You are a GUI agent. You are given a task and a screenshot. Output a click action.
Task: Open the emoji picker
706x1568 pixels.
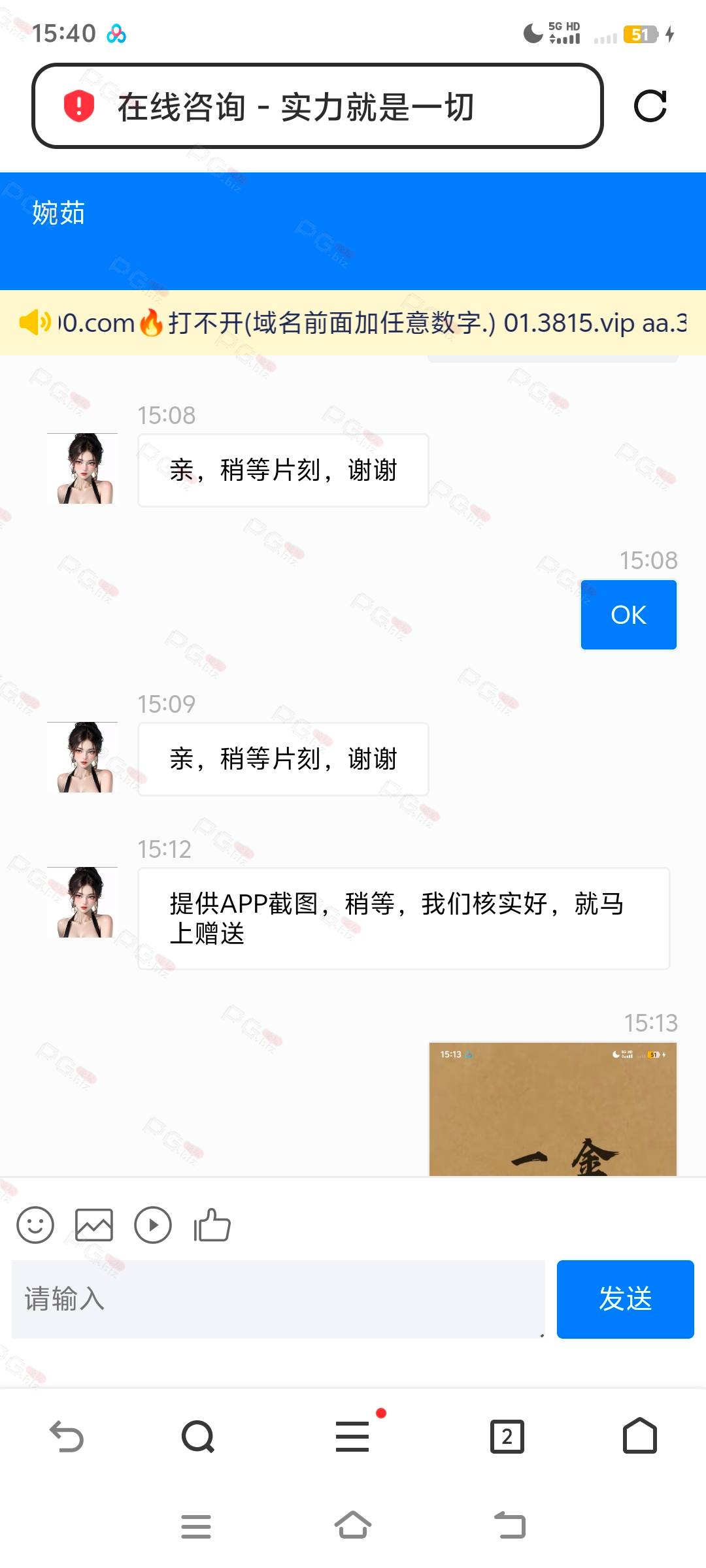35,1224
